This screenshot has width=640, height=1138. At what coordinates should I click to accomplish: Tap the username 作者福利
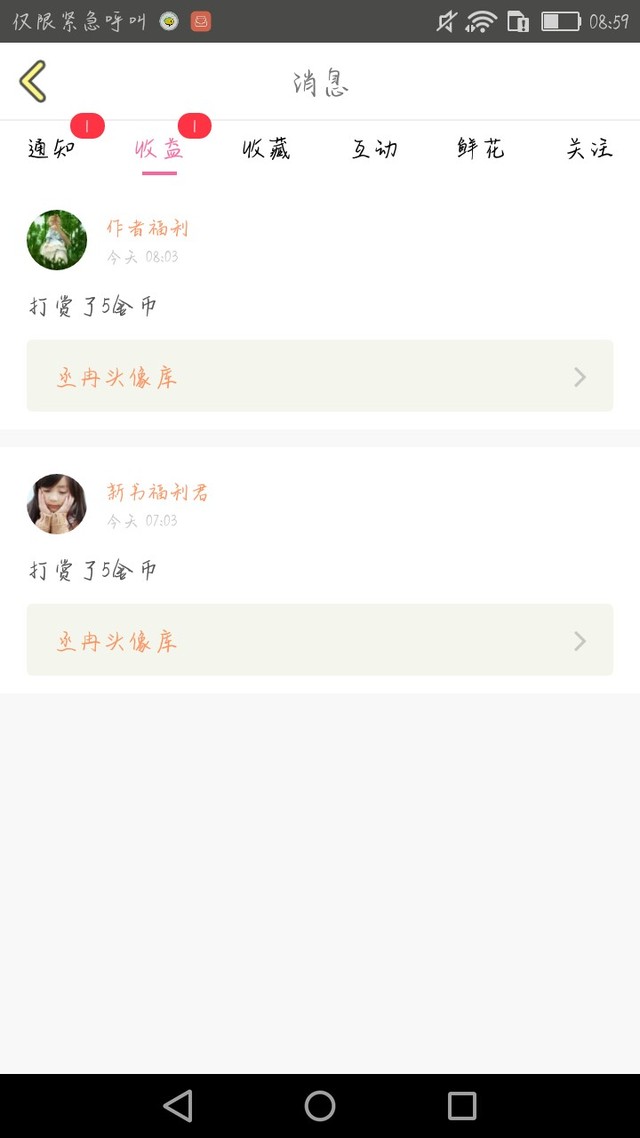pos(148,228)
